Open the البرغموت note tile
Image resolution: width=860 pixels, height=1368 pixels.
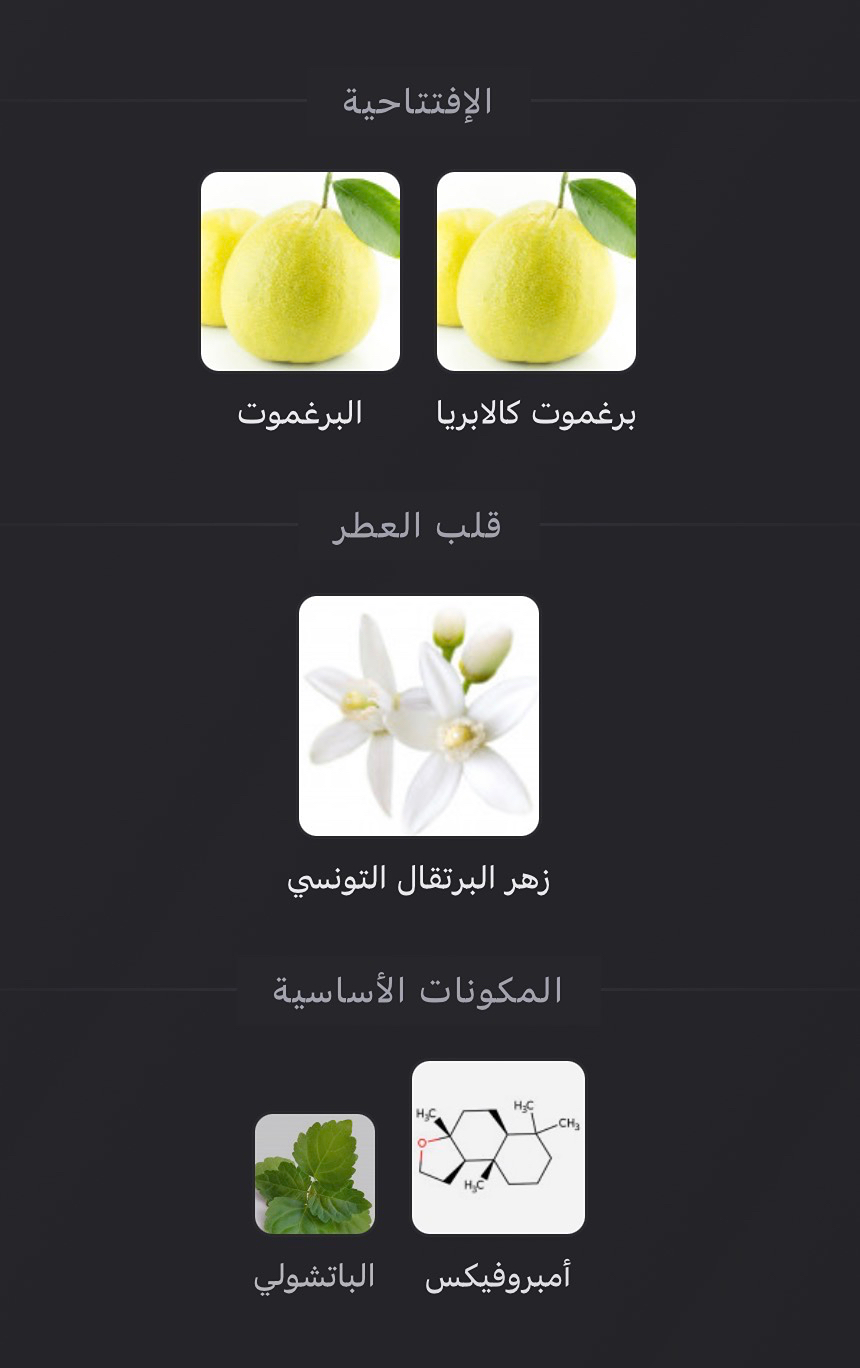pyautogui.click(x=300, y=272)
